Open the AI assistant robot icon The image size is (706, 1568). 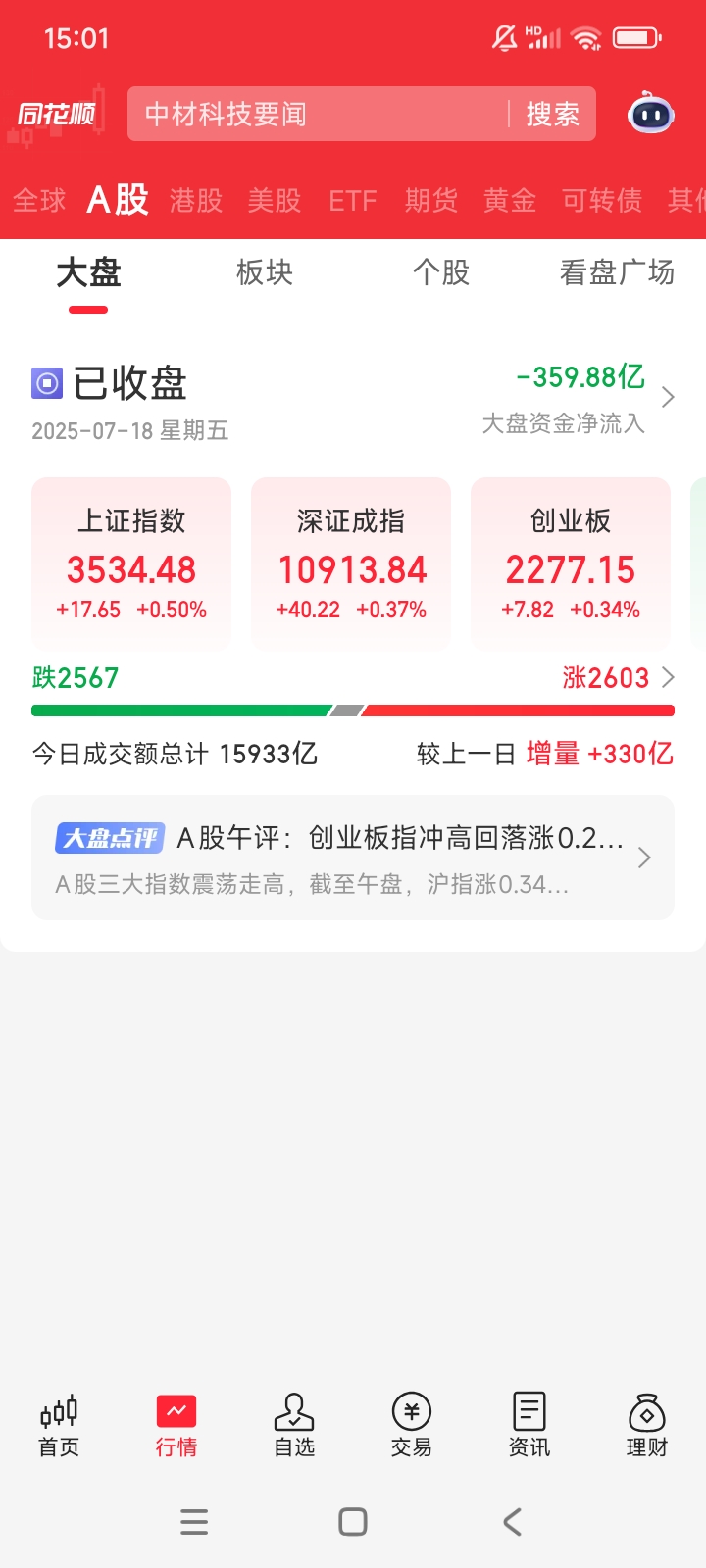click(x=649, y=115)
